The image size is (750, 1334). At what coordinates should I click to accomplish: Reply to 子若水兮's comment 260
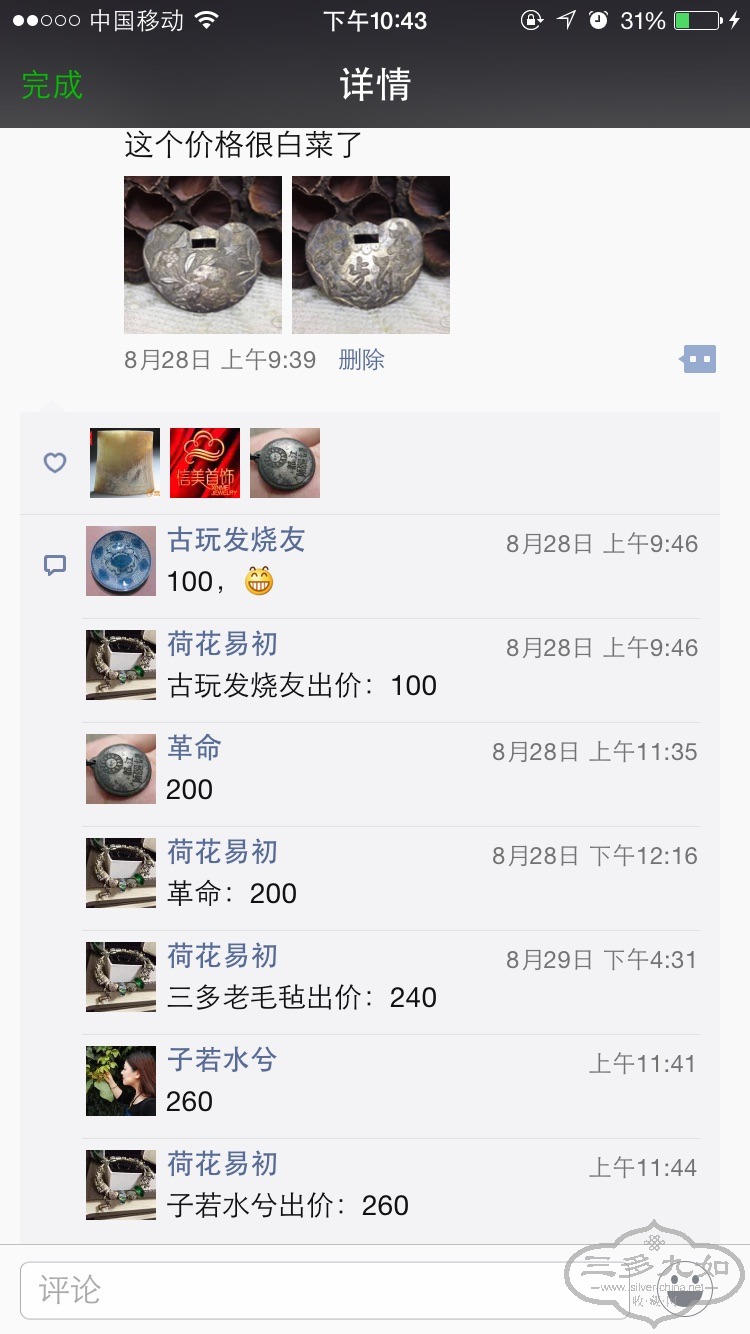[x=189, y=1101]
